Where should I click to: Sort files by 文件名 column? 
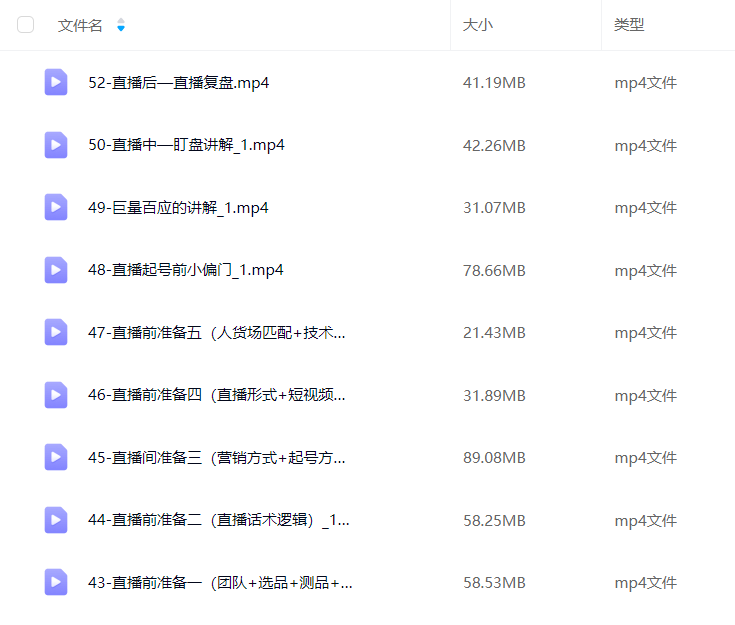pos(81,25)
